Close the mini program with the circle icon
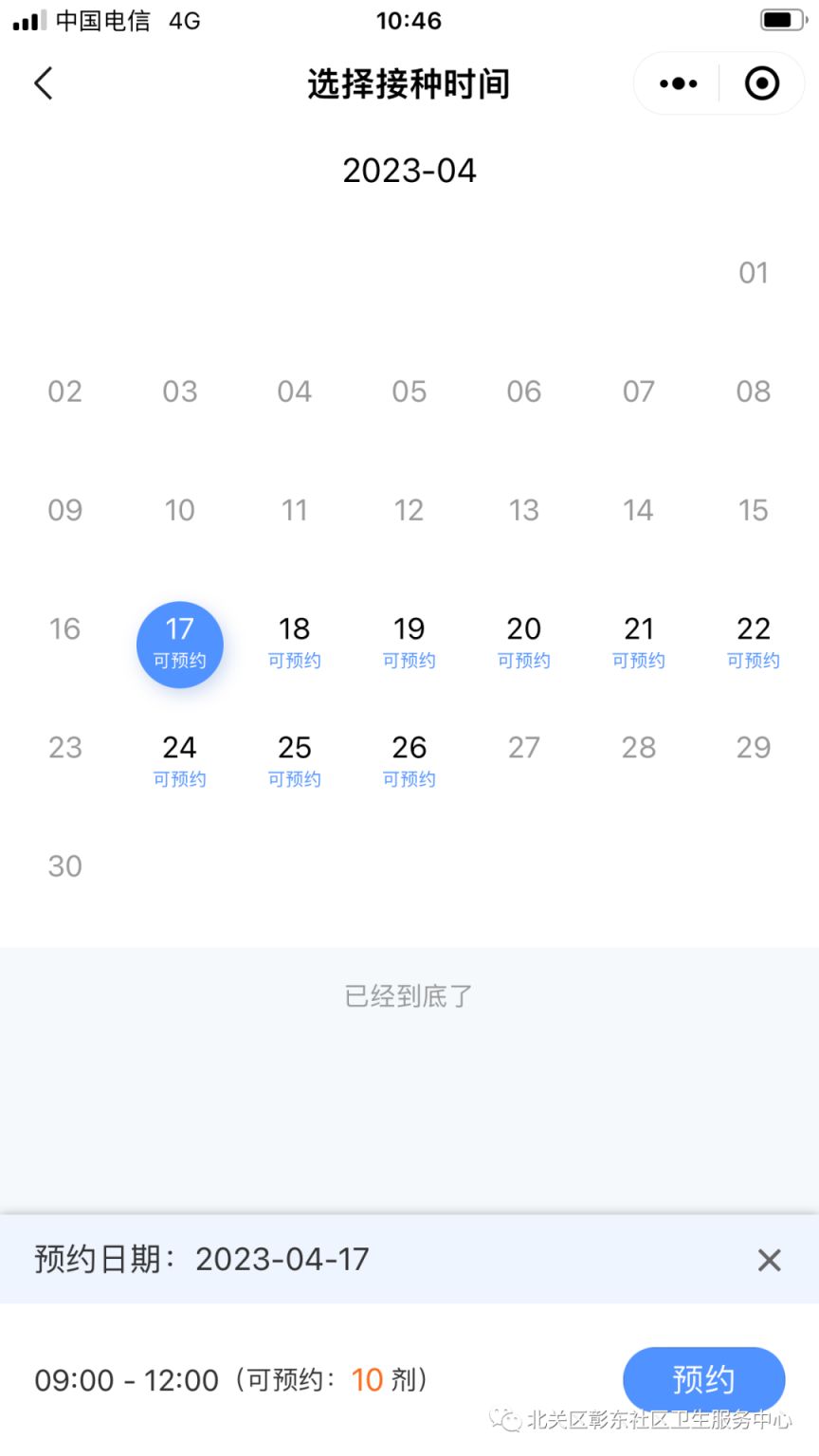 point(762,83)
